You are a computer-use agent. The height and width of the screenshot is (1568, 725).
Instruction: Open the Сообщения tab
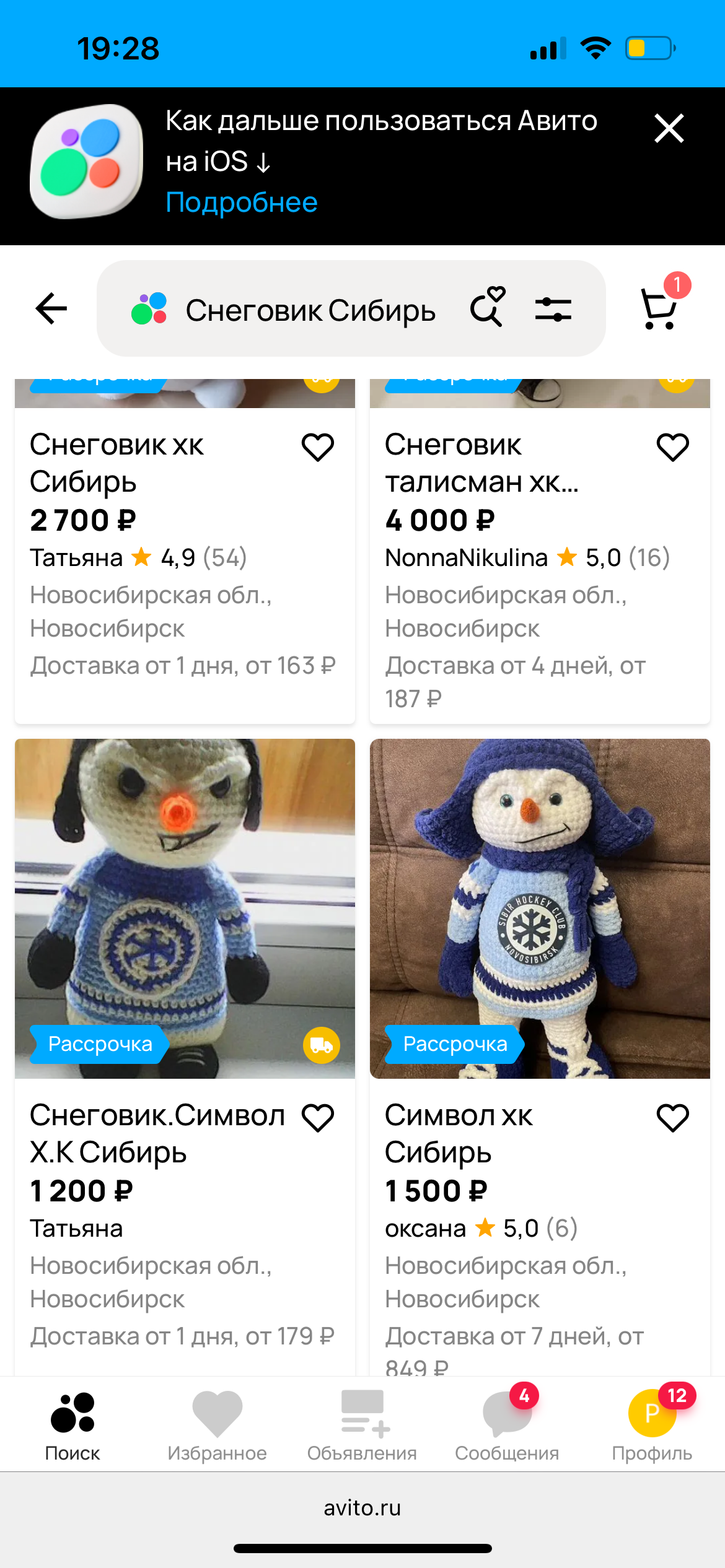pos(507,1426)
